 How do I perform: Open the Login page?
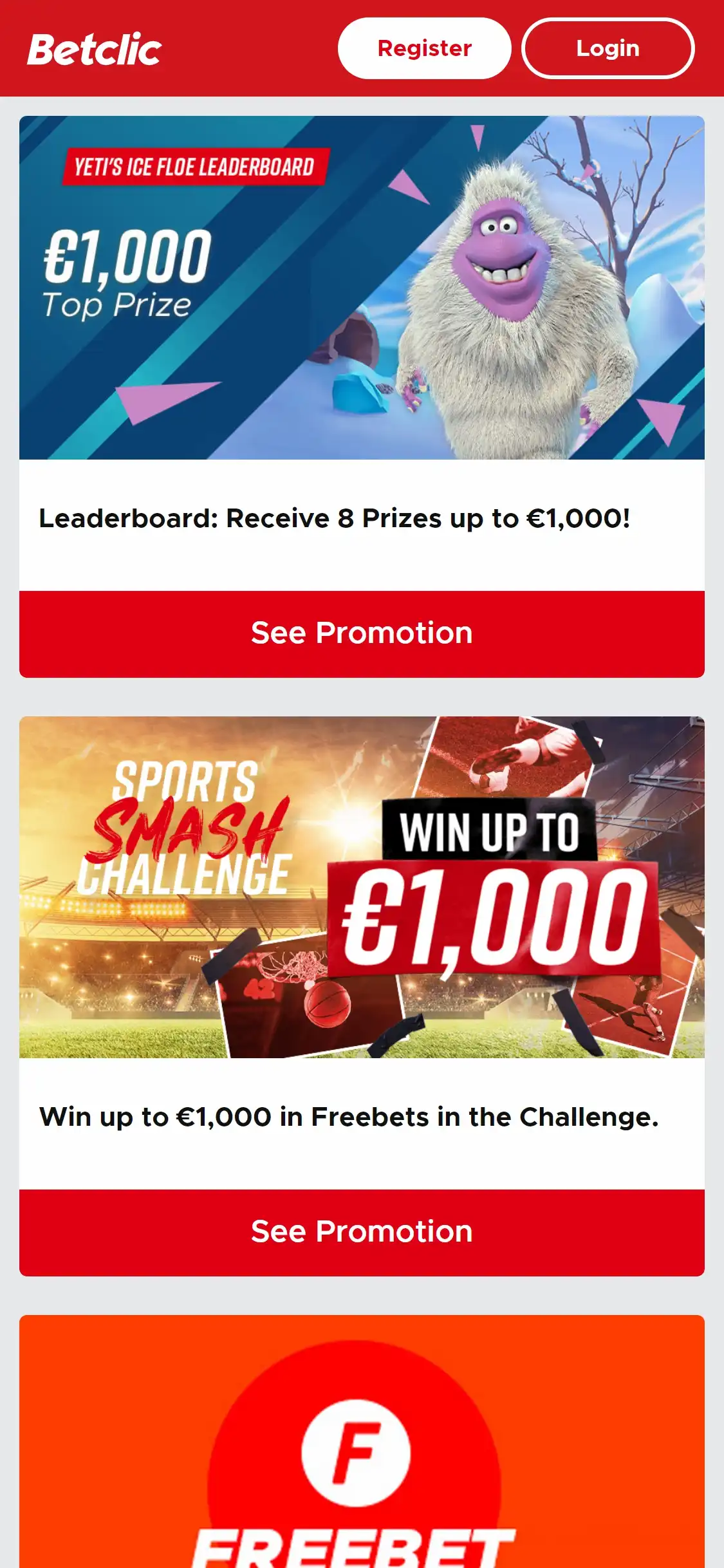[x=608, y=48]
